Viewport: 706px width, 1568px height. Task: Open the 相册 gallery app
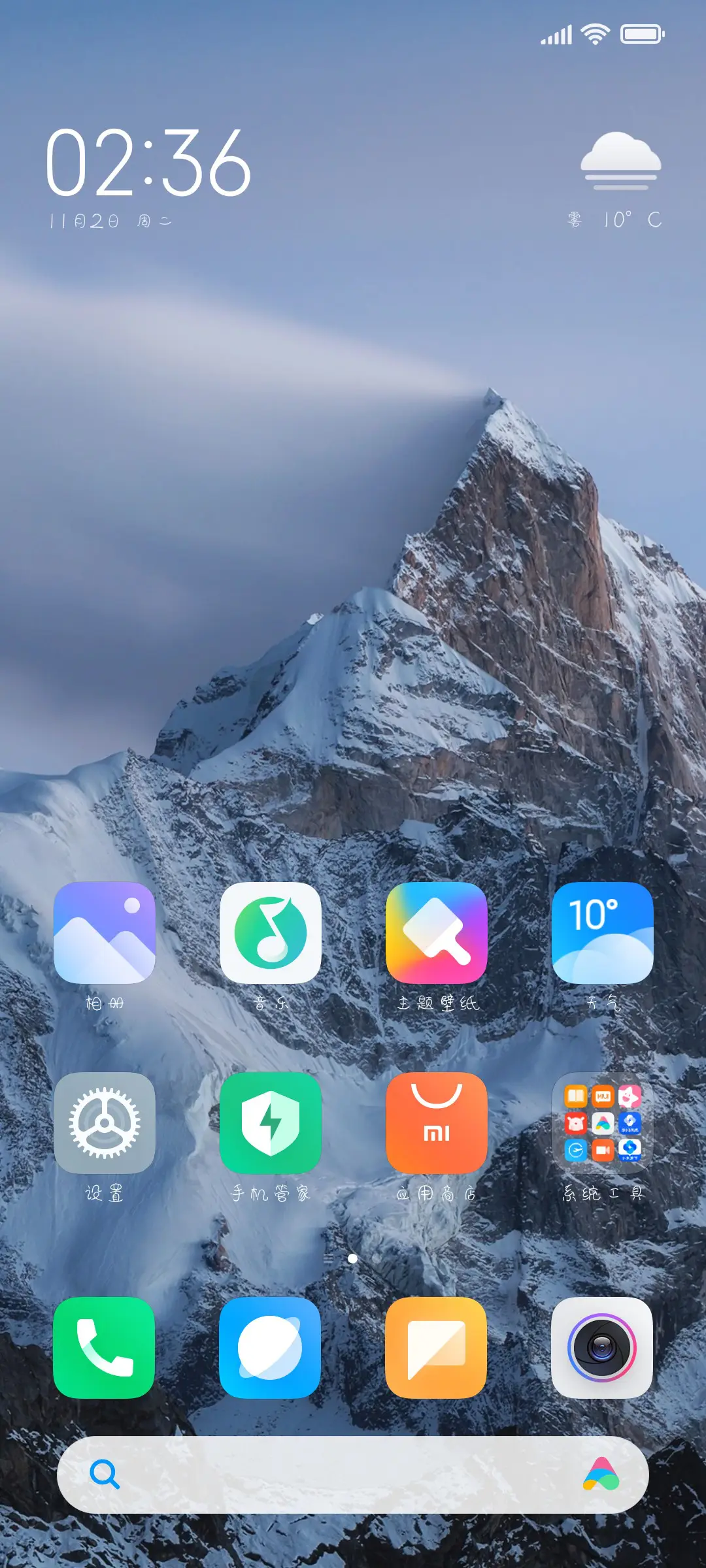point(105,932)
